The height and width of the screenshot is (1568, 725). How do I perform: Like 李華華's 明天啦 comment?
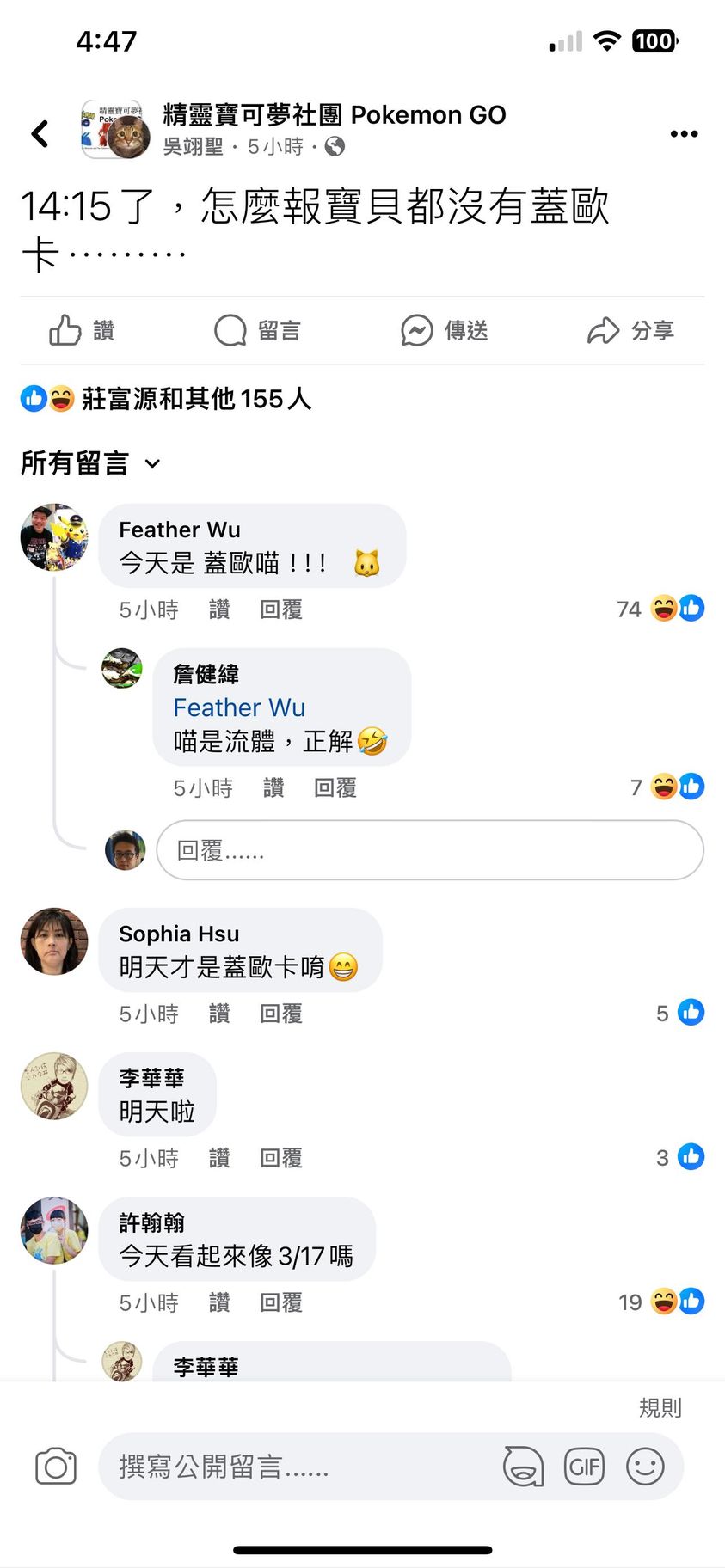[x=219, y=1158]
